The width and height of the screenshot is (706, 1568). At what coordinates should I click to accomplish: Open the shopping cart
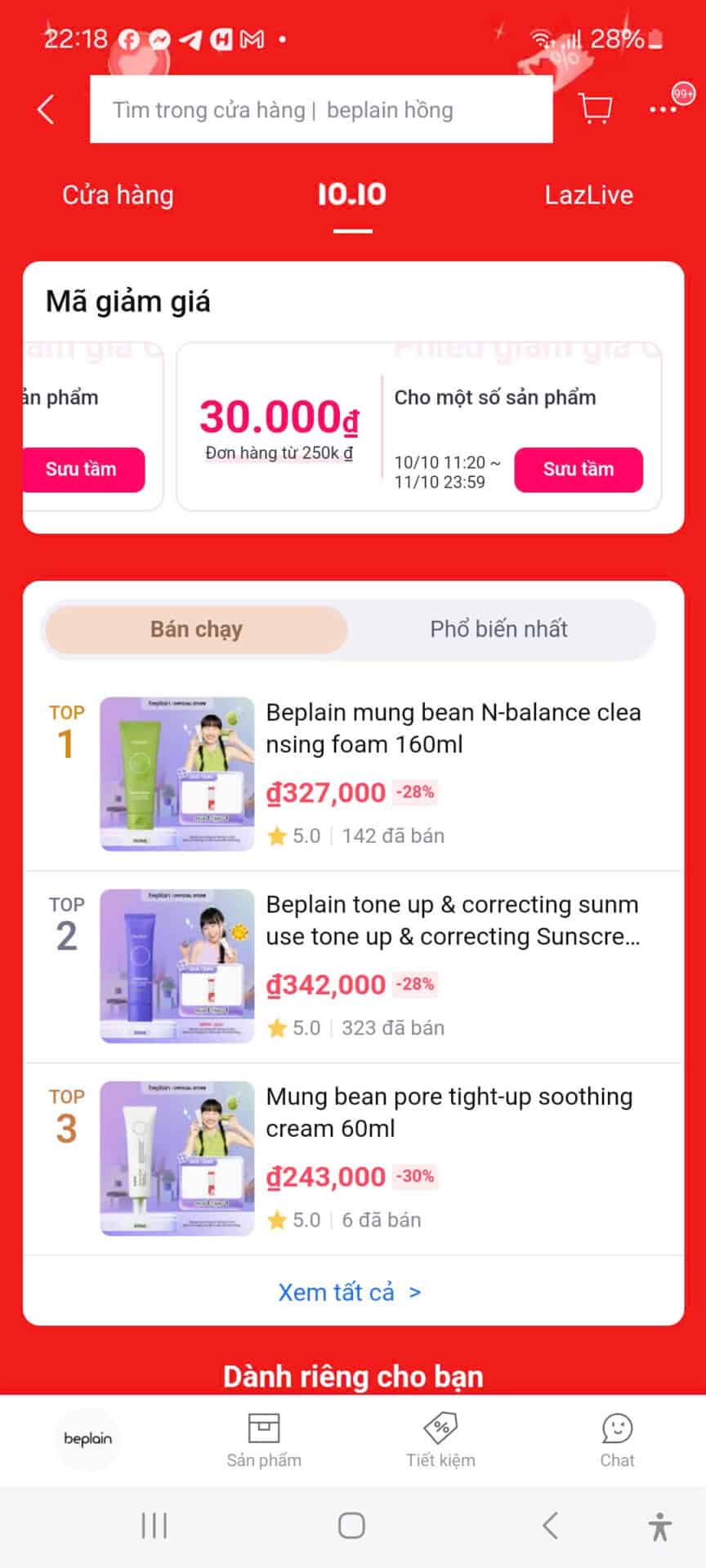click(595, 108)
